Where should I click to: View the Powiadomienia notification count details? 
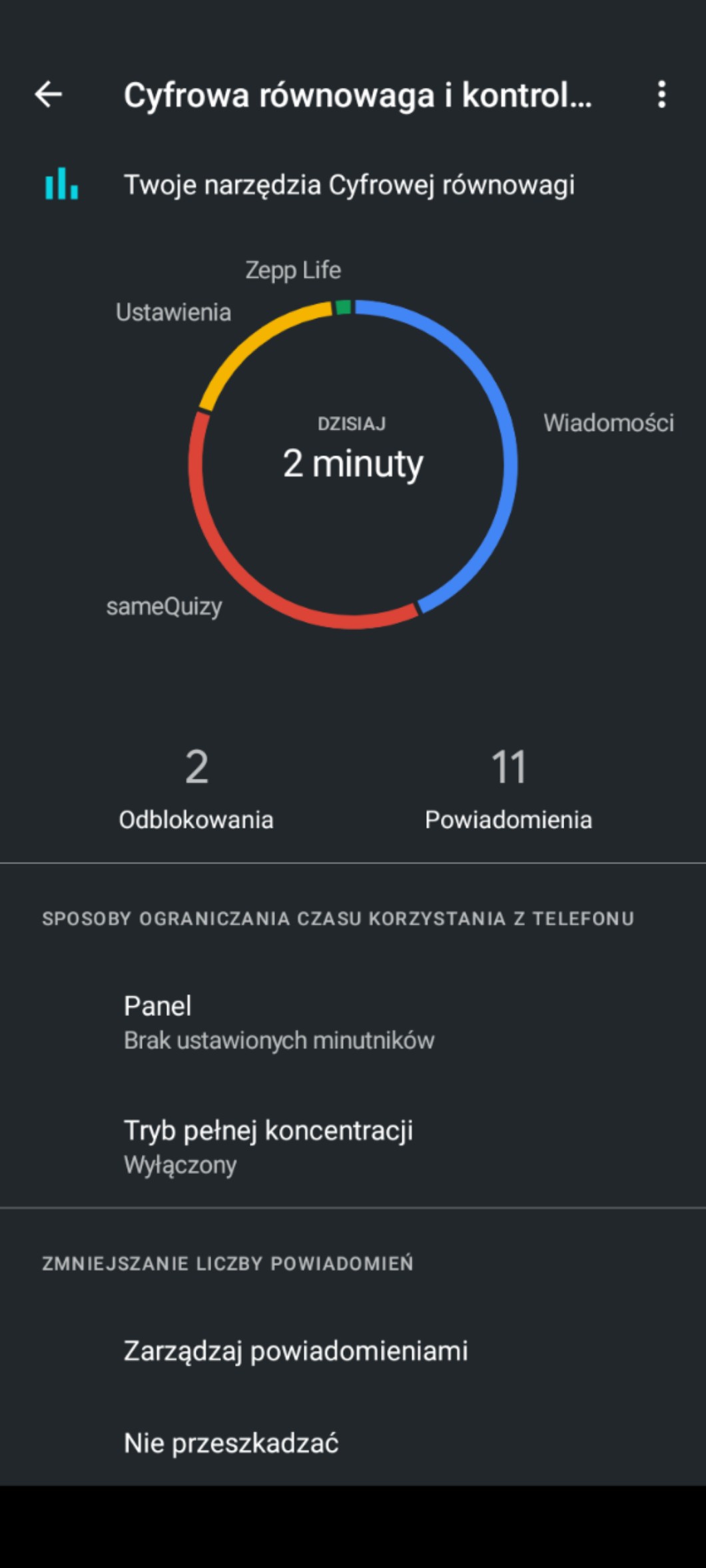click(508, 788)
